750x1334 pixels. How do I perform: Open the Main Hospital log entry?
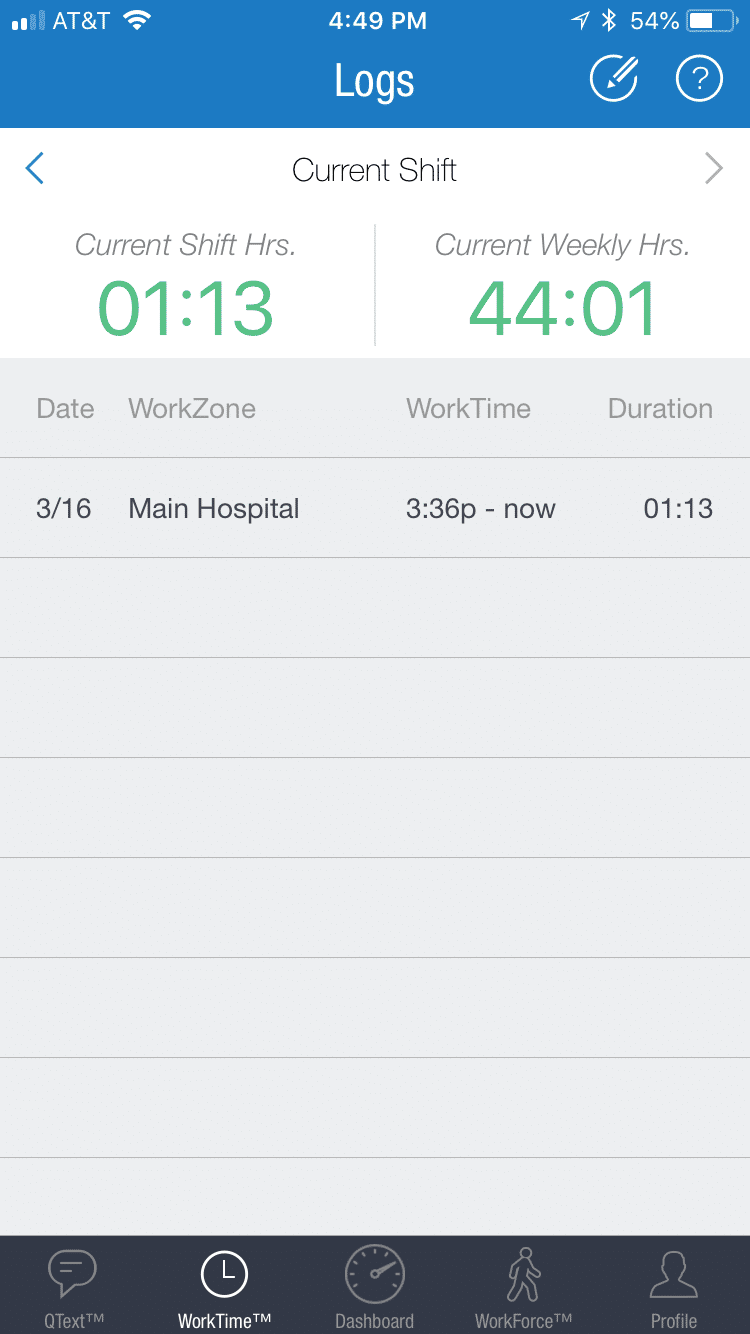point(374,508)
